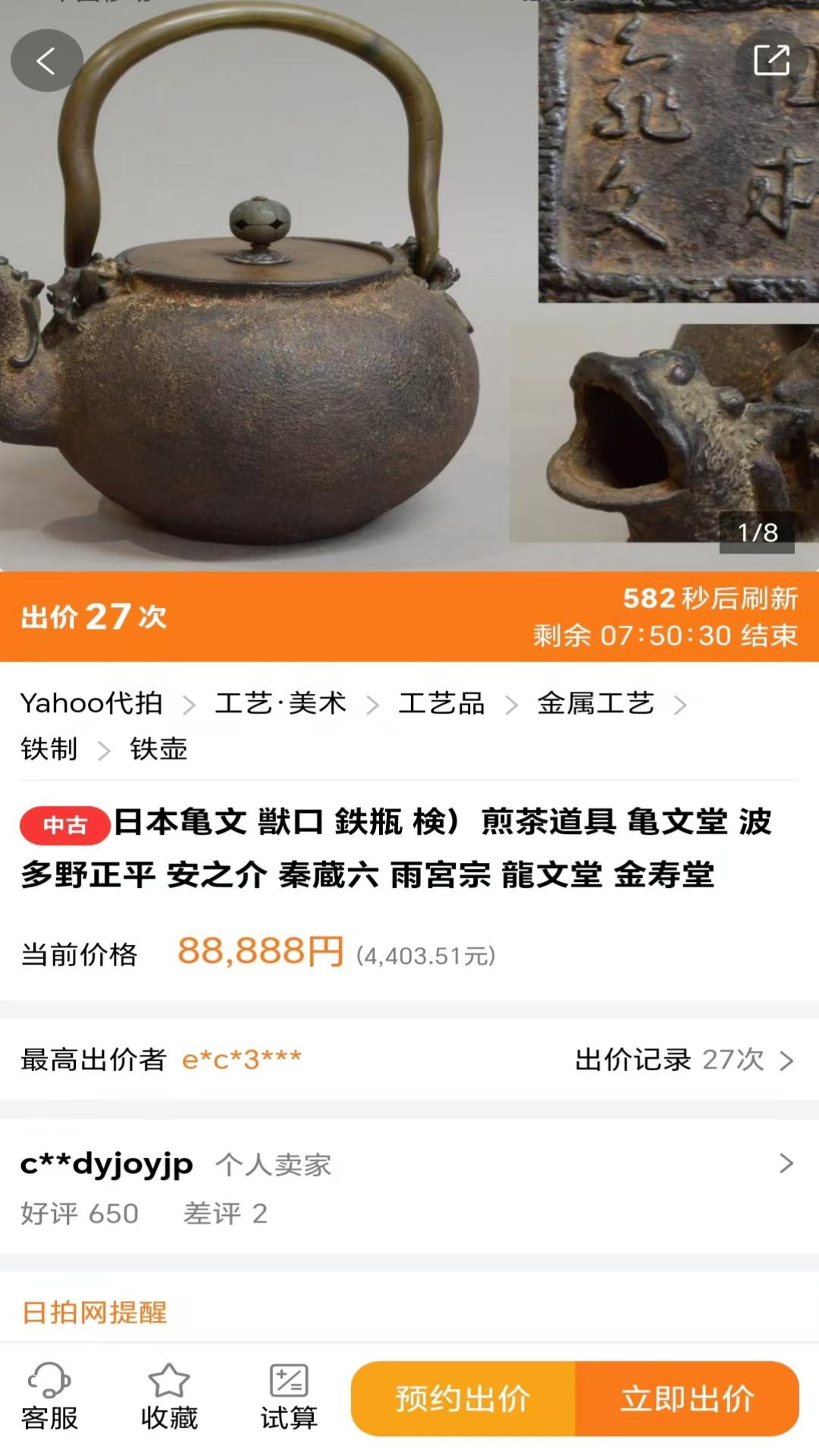Image resolution: width=819 pixels, height=1456 pixels.
Task: Browse the 金属工艺 category
Action: pyautogui.click(x=595, y=704)
